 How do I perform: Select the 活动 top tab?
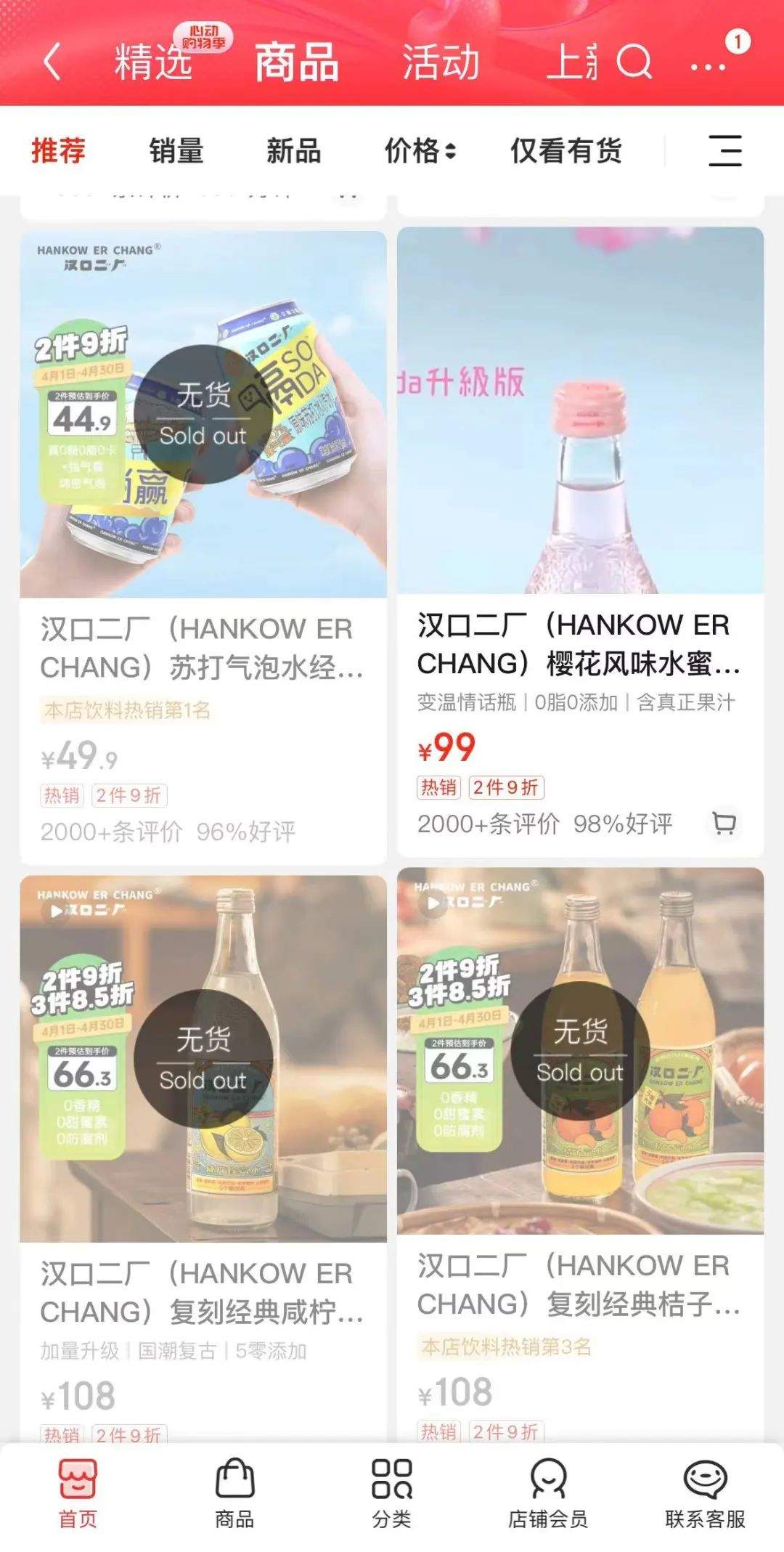pyautogui.click(x=441, y=61)
